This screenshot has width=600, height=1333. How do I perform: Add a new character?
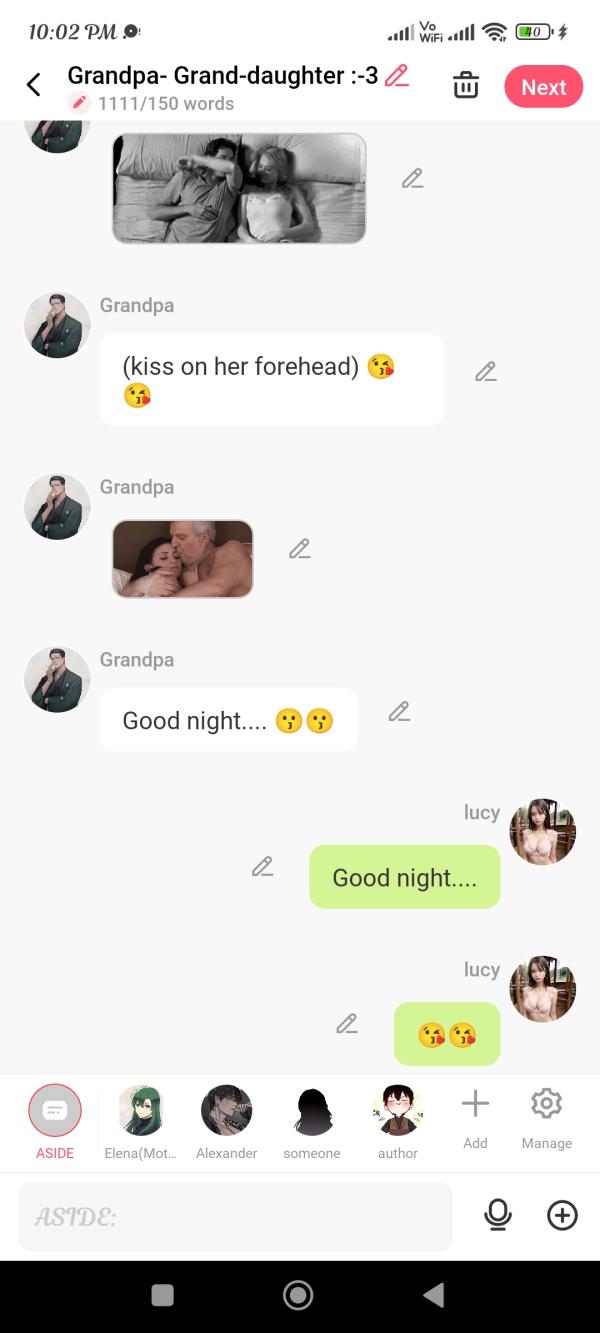(x=475, y=1115)
